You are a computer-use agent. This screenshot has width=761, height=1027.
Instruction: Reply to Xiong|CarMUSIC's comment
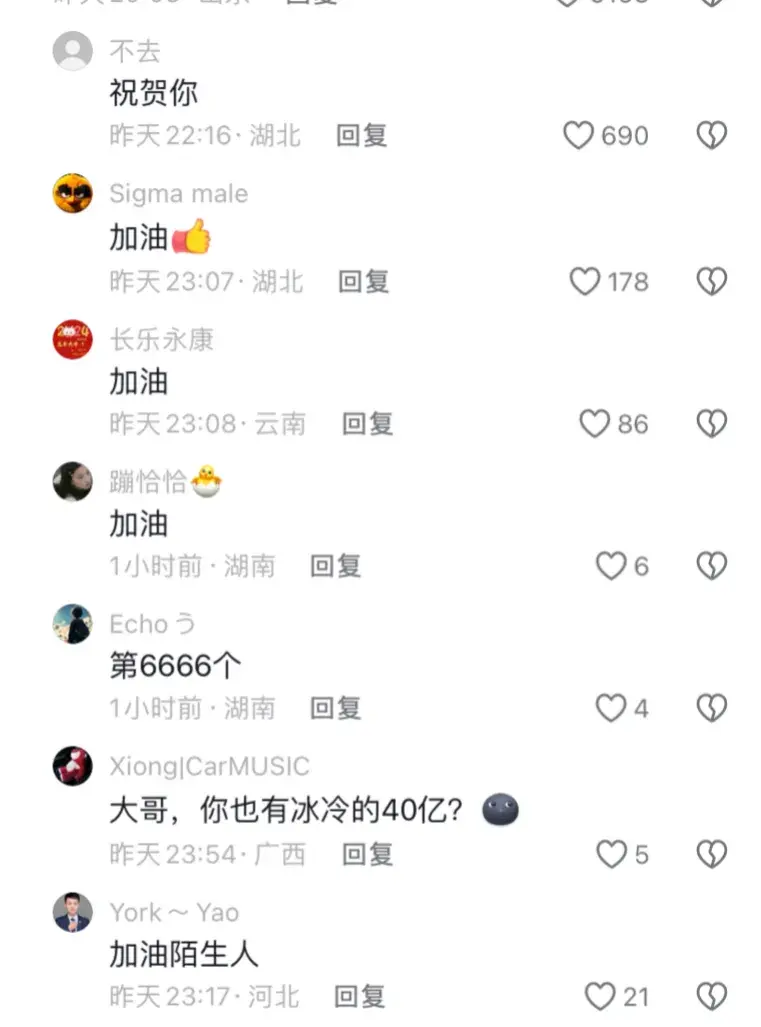367,854
